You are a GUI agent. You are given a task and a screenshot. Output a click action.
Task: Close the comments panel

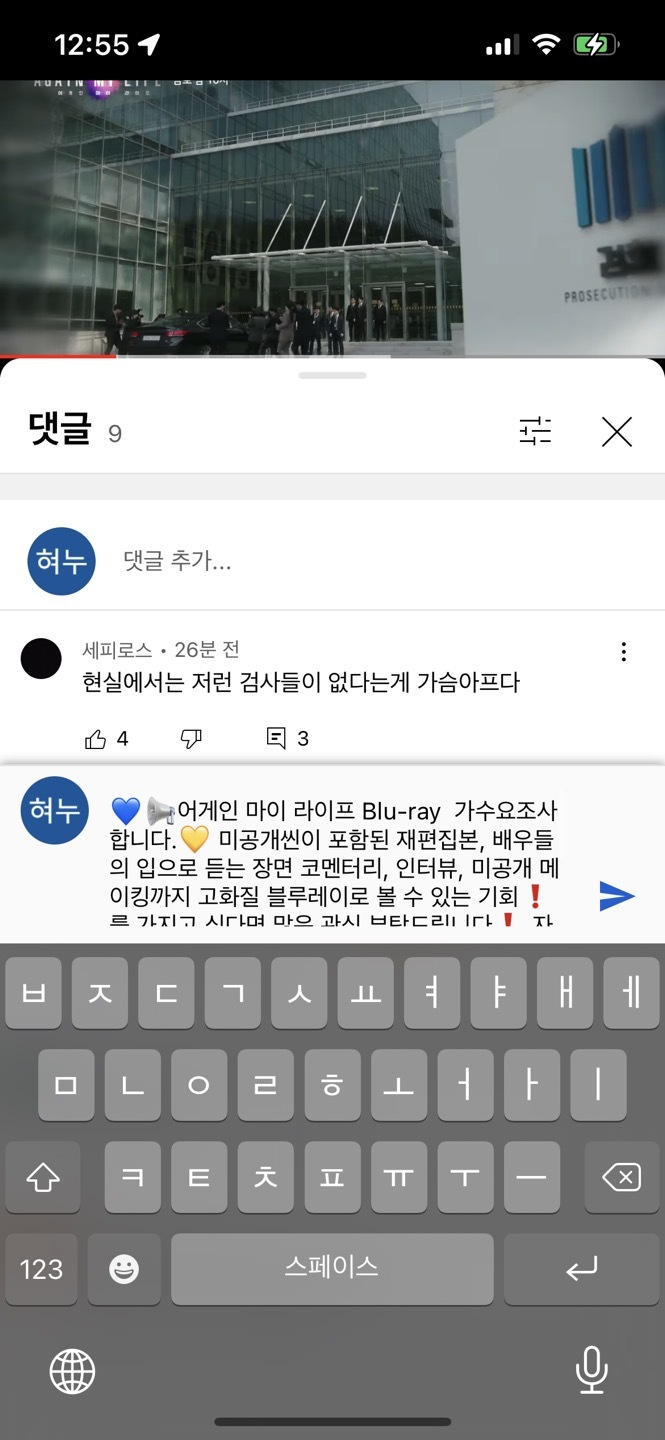click(x=617, y=431)
